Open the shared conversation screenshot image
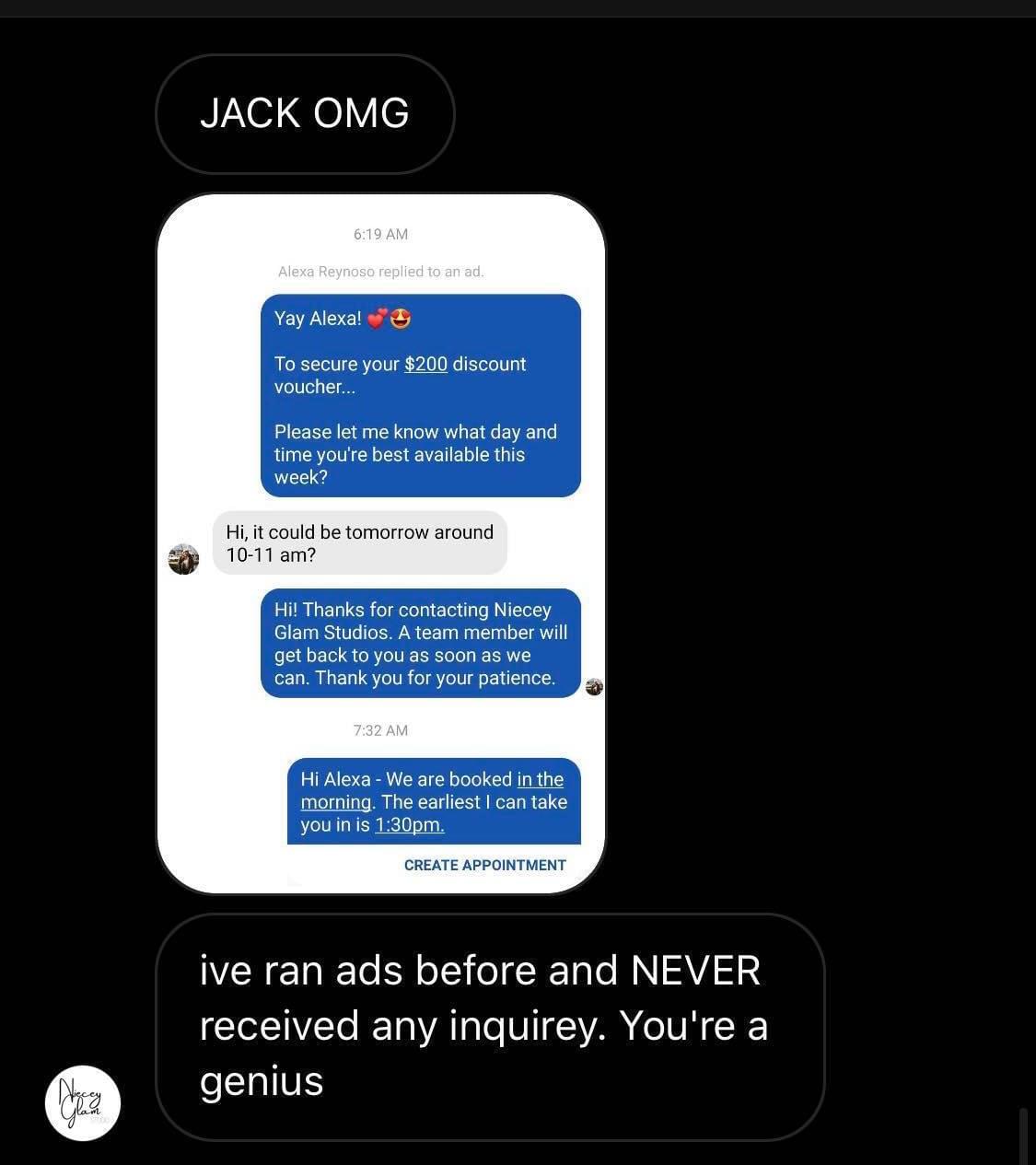 pyautogui.click(x=381, y=543)
